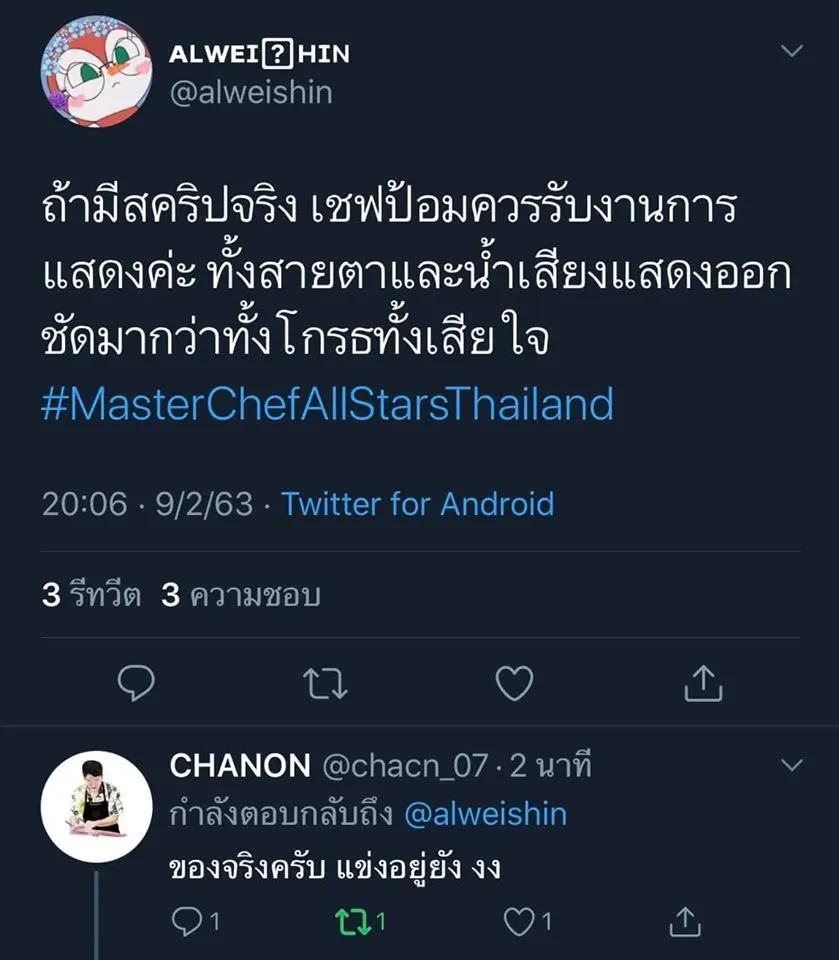Screen dimensions: 839x960
Task: View the 3 retweets list
Action: click(x=88, y=597)
